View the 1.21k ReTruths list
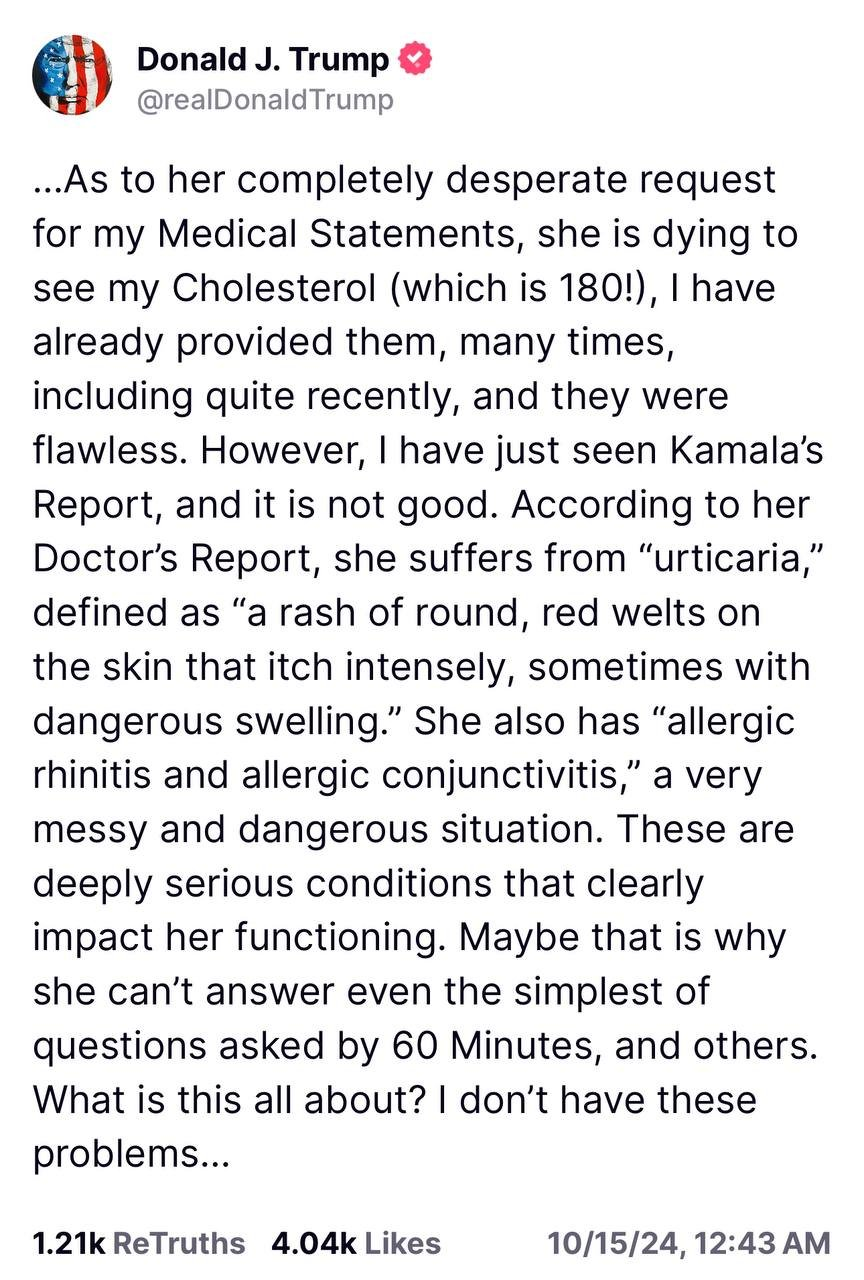The height and width of the screenshot is (1280, 864). click(x=139, y=1243)
